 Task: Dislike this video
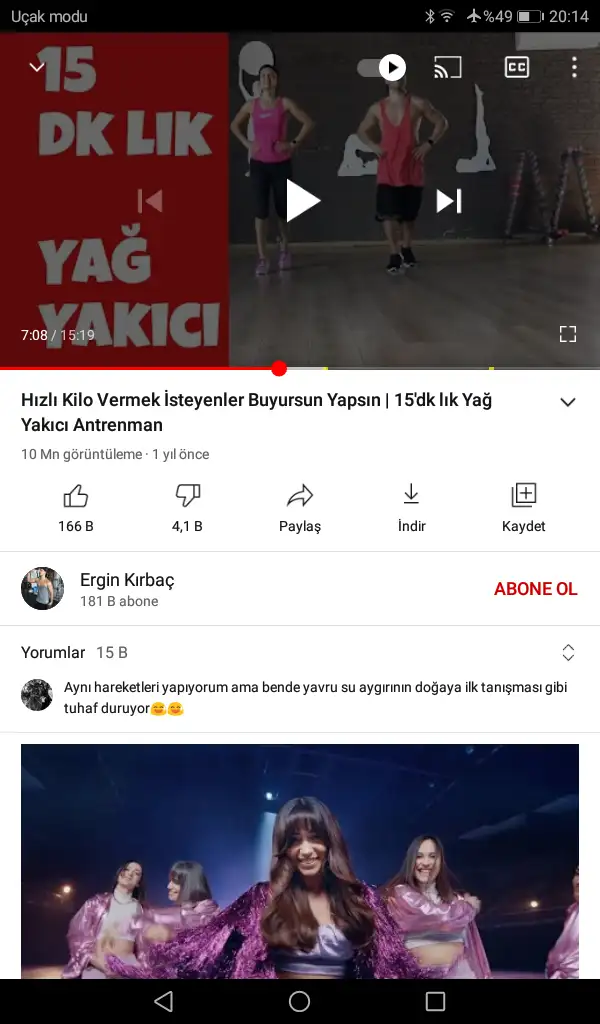[187, 506]
